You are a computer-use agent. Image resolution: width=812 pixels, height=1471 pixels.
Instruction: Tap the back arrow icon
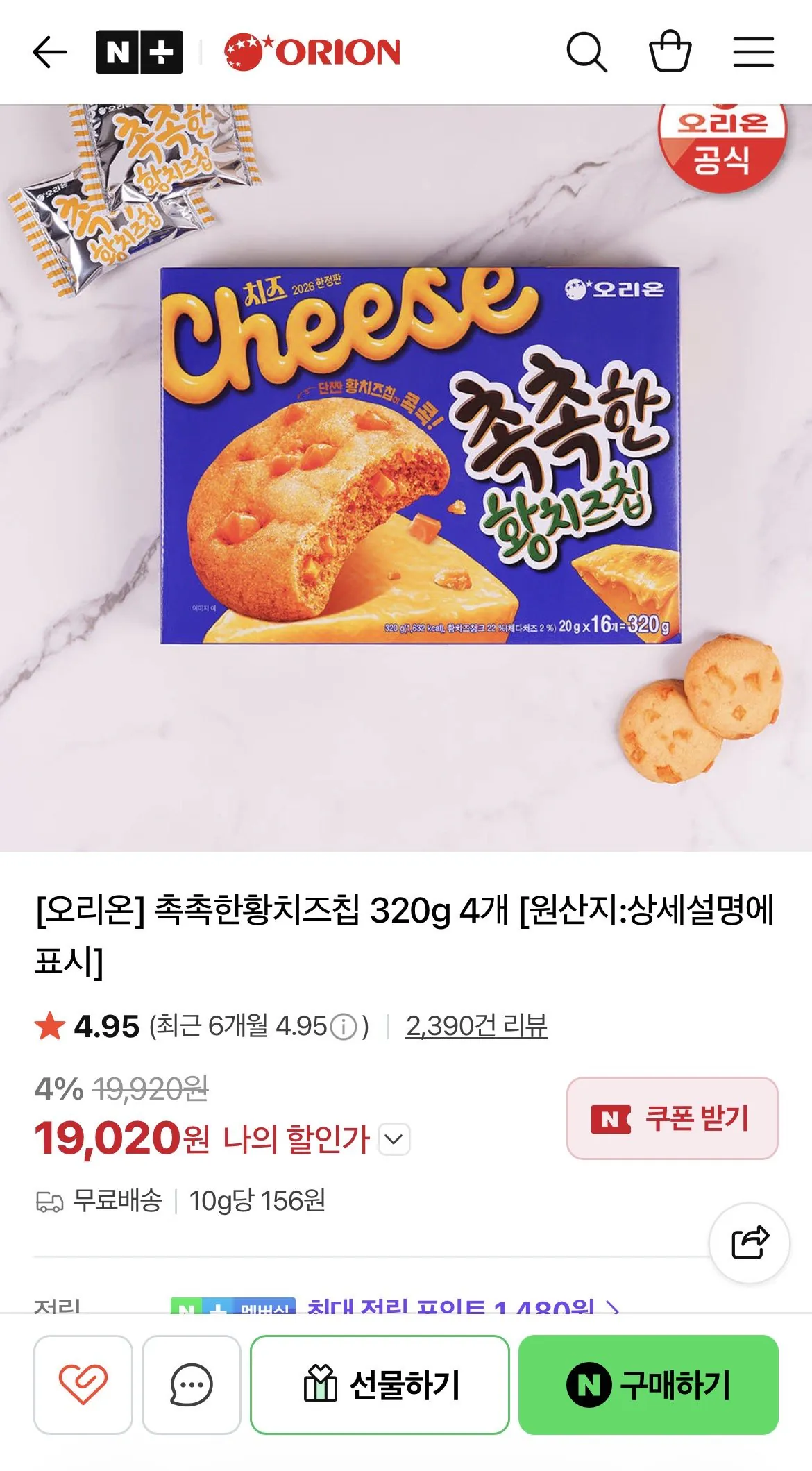pos(47,51)
